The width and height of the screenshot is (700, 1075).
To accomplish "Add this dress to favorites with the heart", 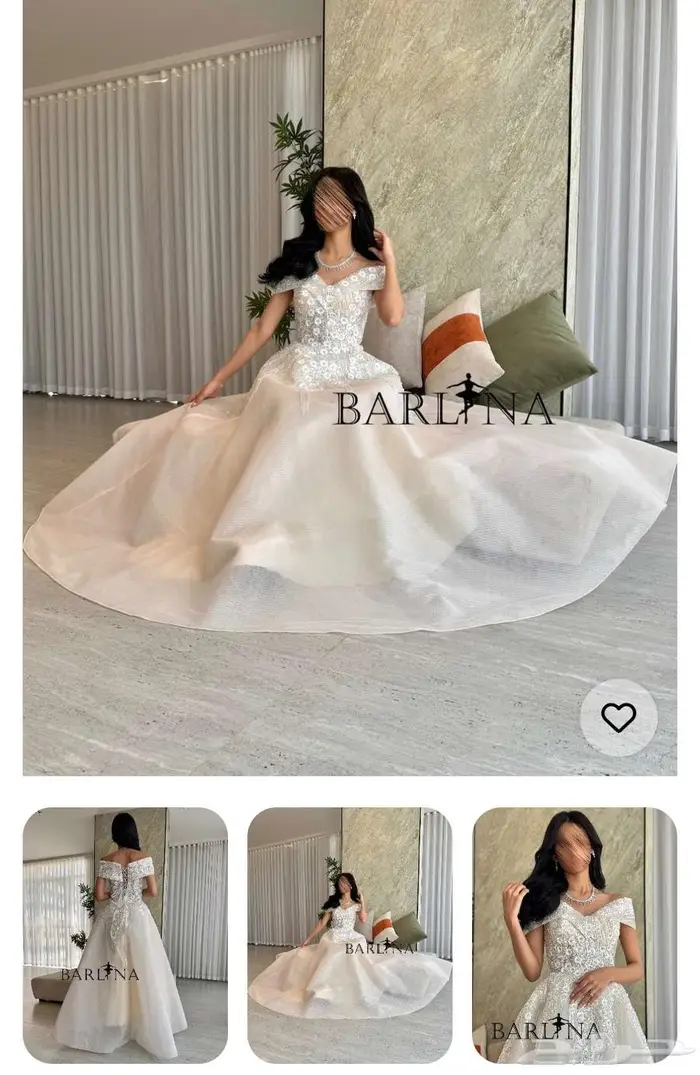I will point(618,717).
